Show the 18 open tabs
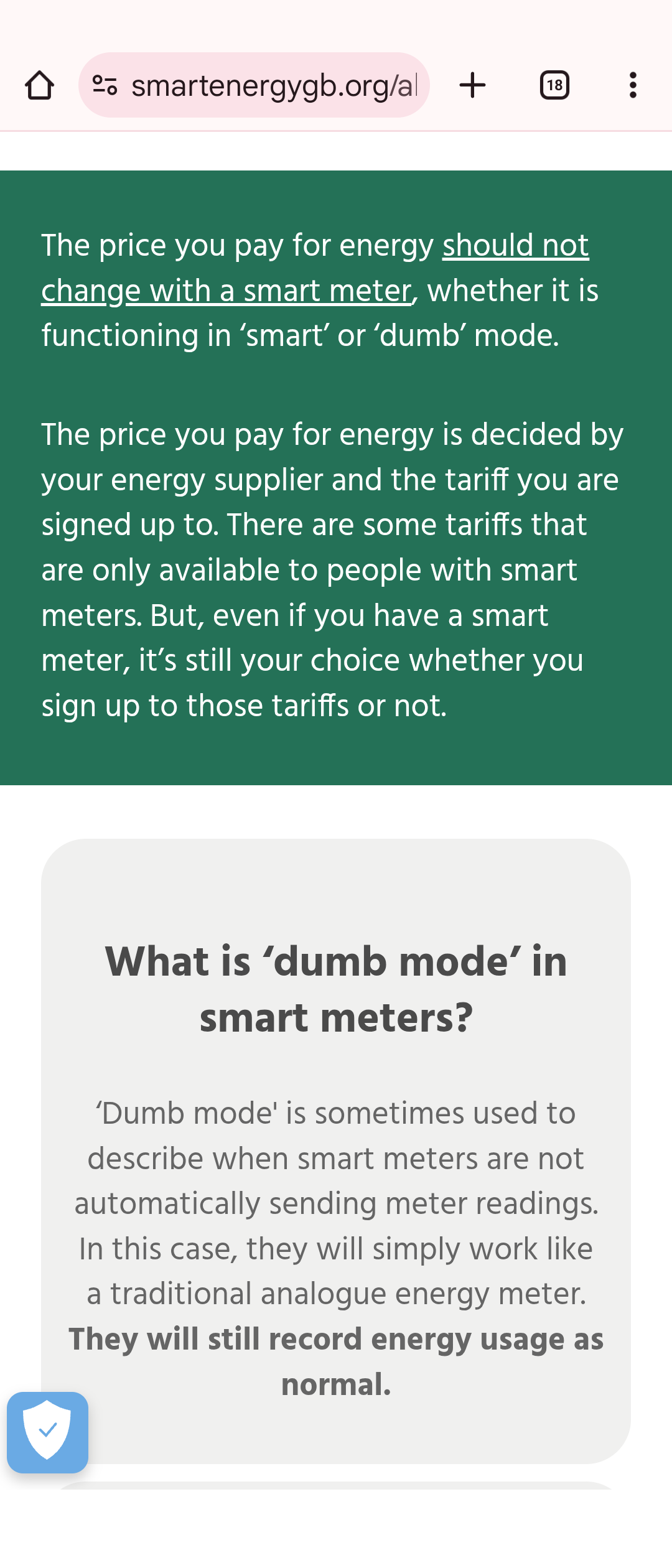Viewport: 672px width, 1568px height. click(x=554, y=85)
